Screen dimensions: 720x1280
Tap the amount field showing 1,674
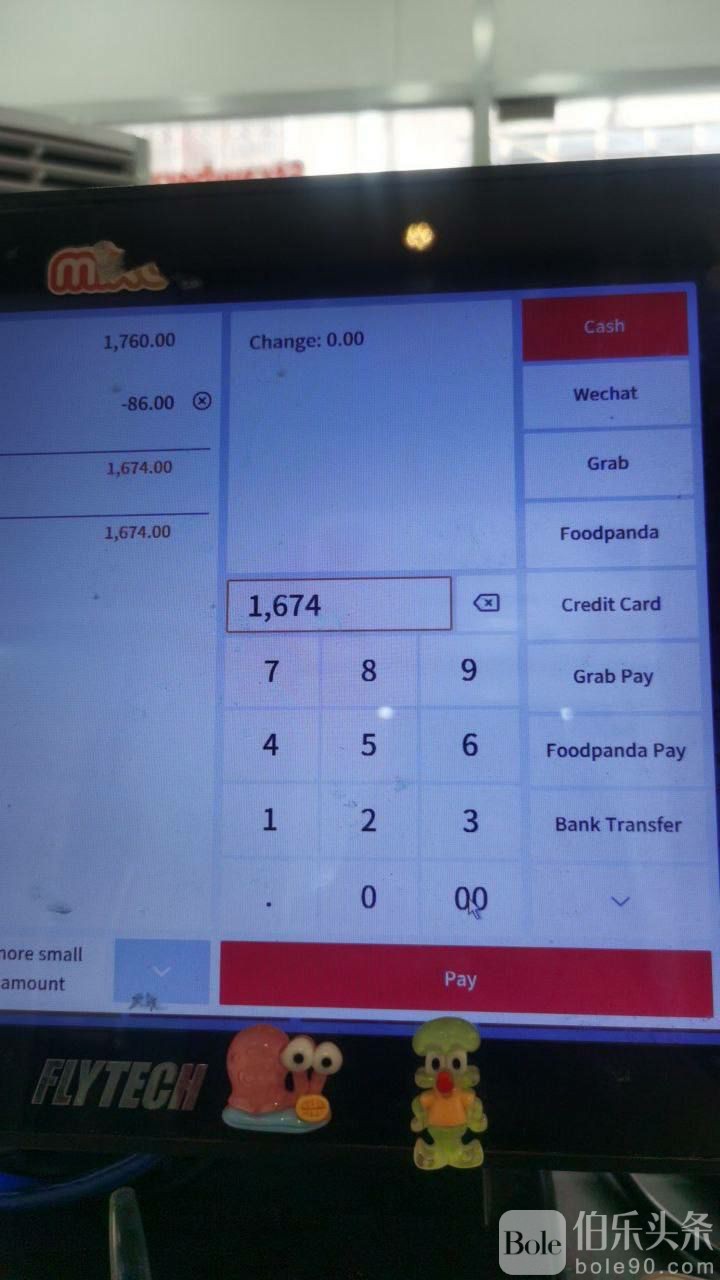coord(338,605)
